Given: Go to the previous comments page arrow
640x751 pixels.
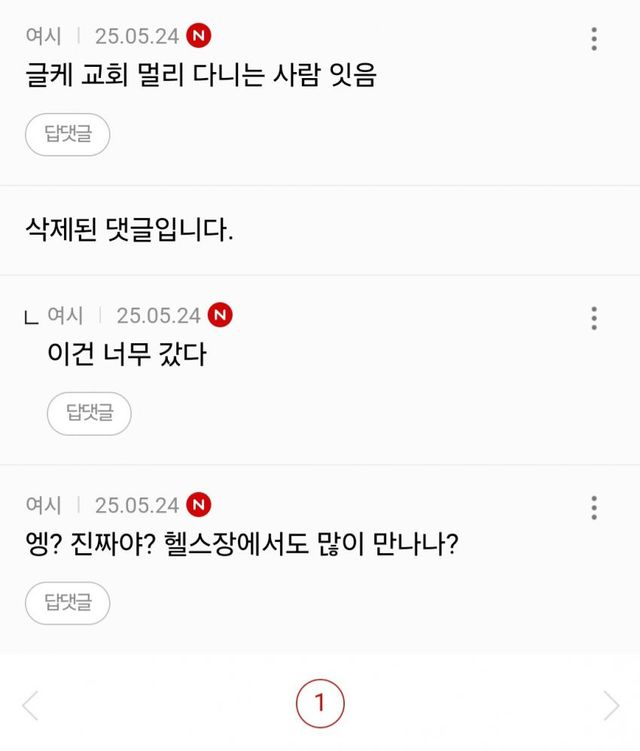Looking at the screenshot, I should pos(30,705).
